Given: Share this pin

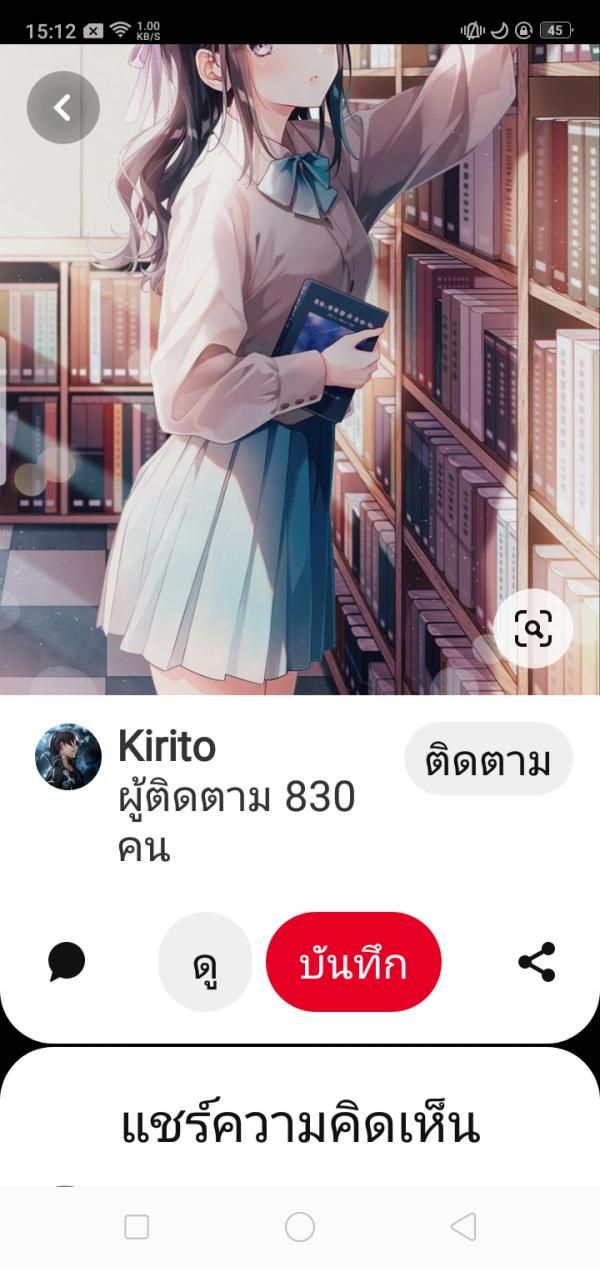Looking at the screenshot, I should (537, 962).
